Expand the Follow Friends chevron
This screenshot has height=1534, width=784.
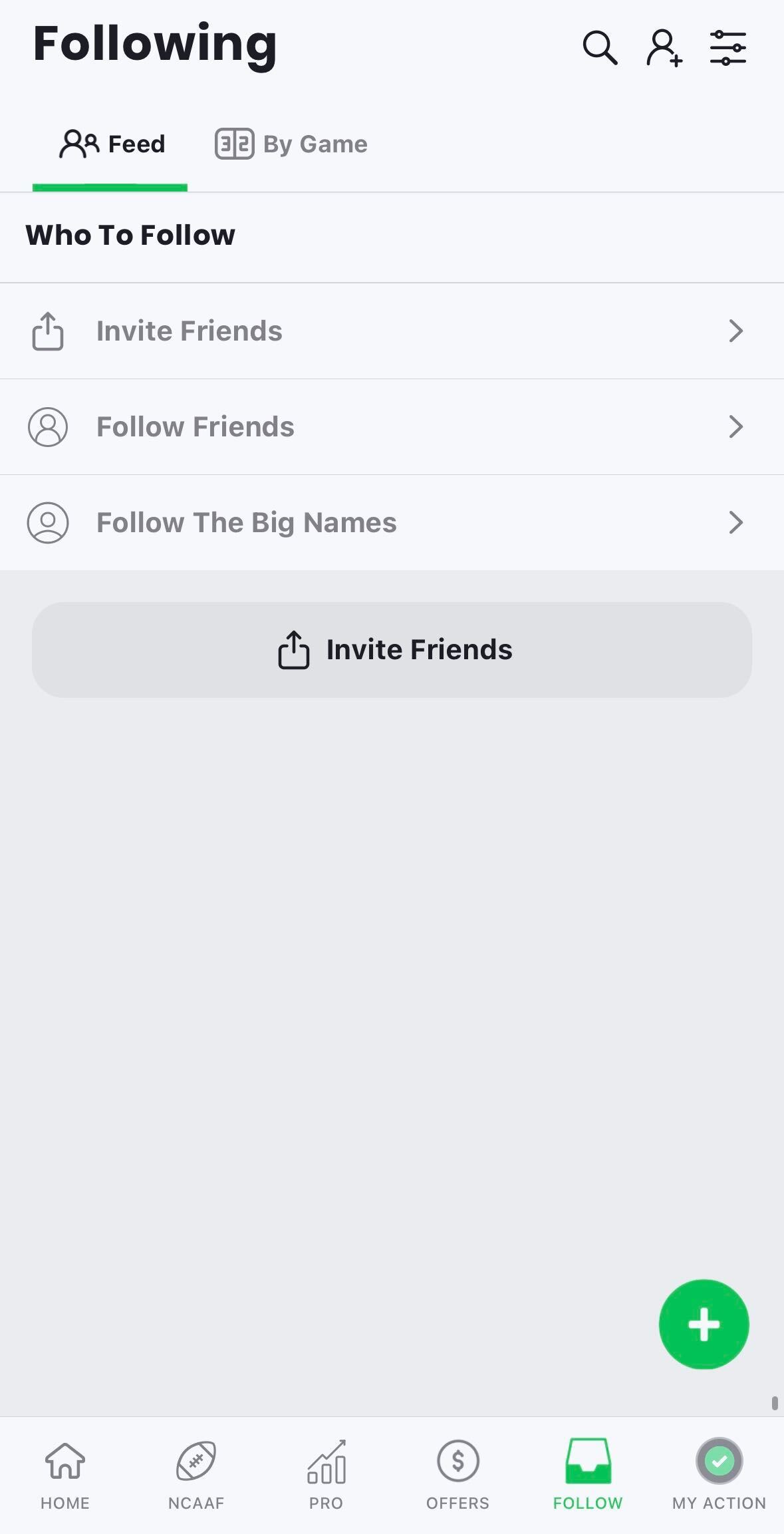pyautogui.click(x=735, y=426)
